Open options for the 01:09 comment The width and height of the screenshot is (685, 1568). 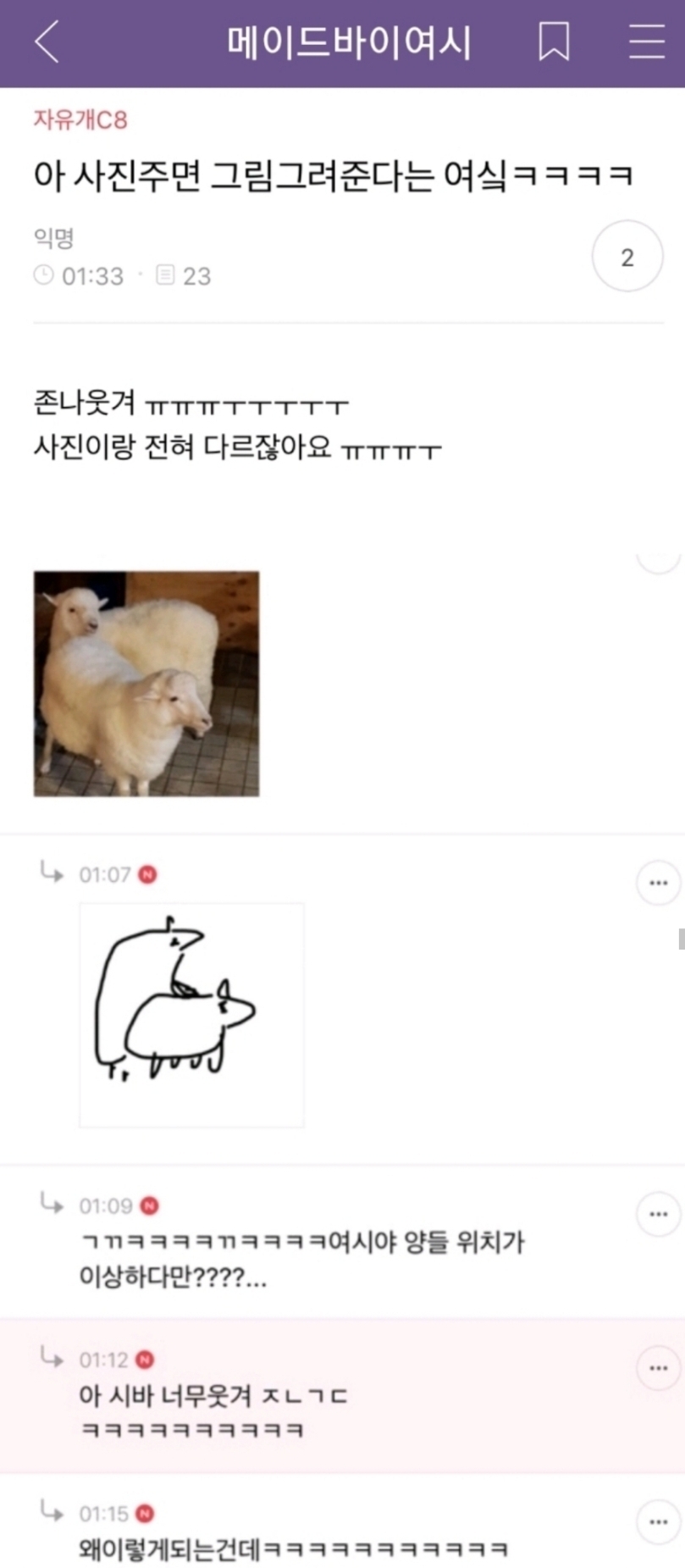(658, 1214)
